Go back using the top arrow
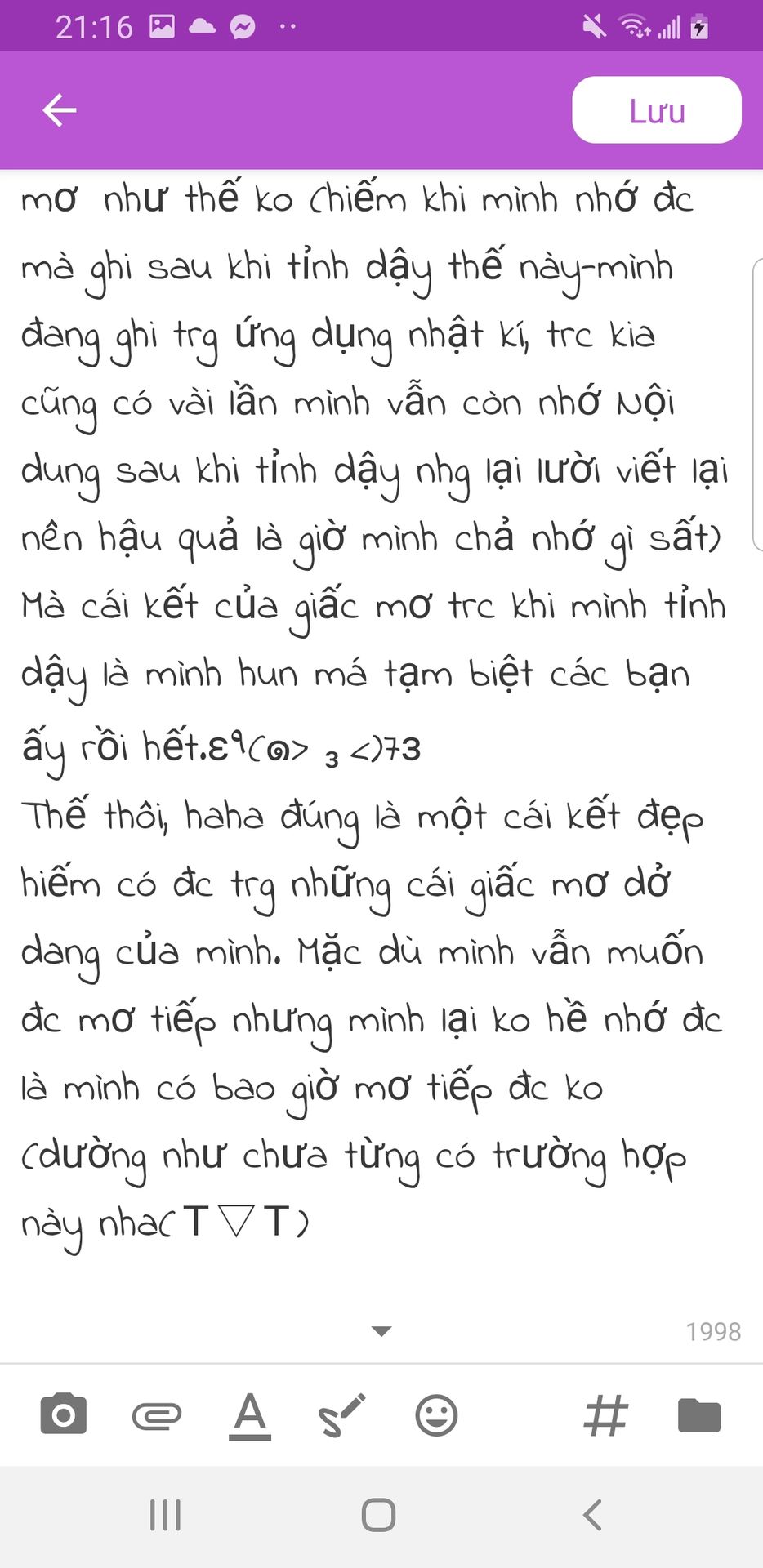 click(60, 110)
